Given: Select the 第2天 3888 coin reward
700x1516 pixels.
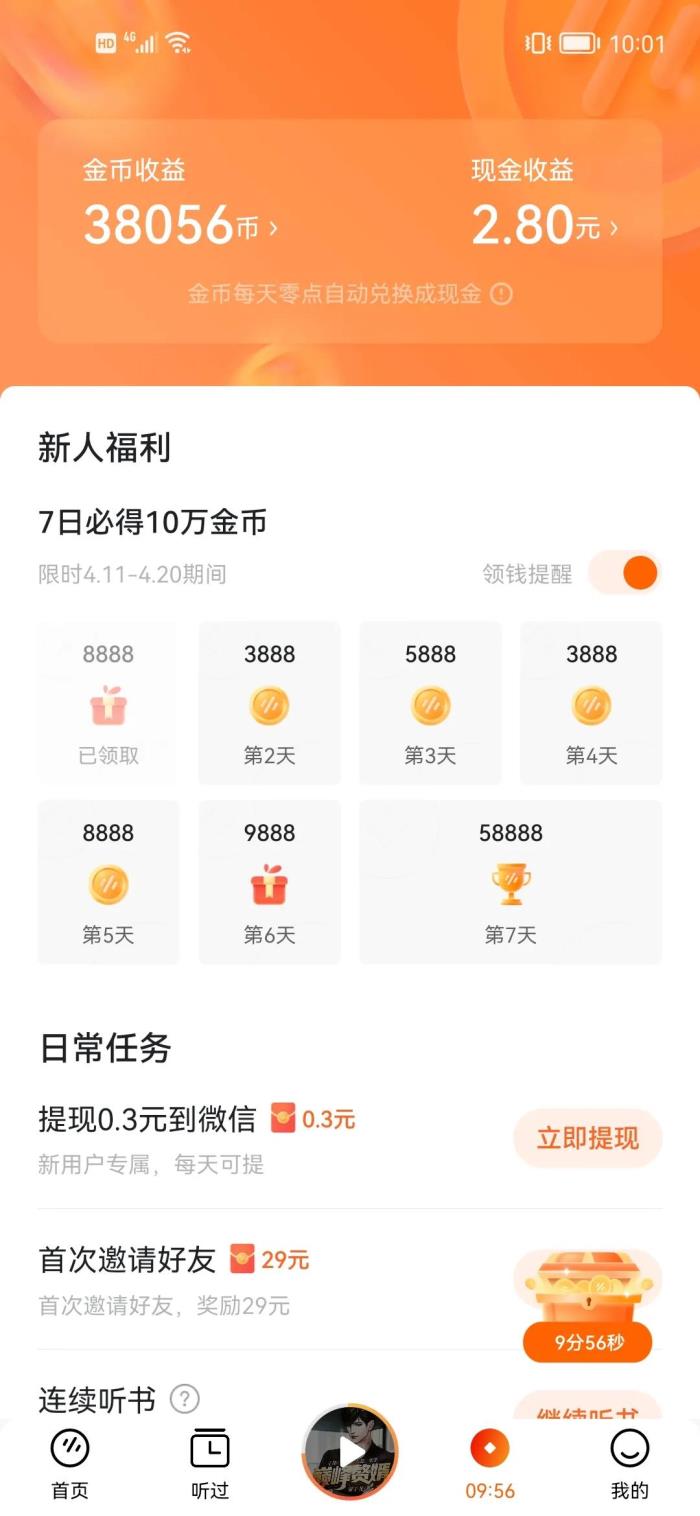Looking at the screenshot, I should click(269, 703).
